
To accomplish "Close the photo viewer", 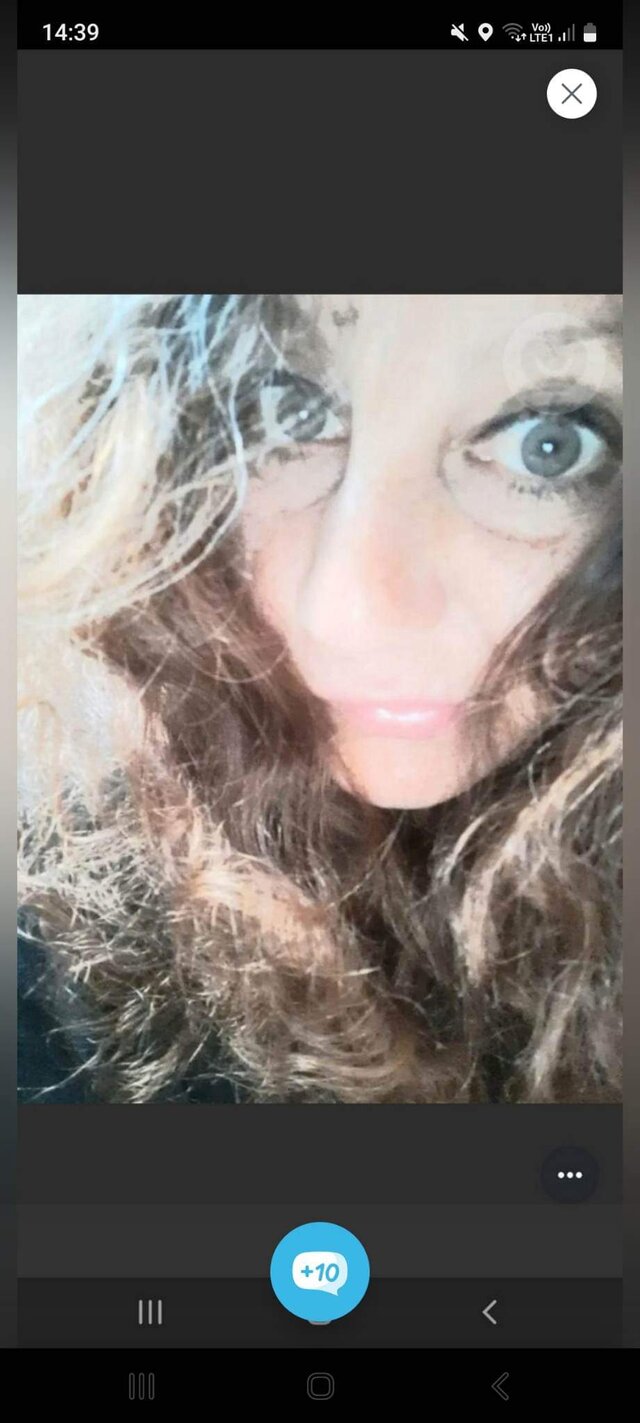I will coord(571,94).
